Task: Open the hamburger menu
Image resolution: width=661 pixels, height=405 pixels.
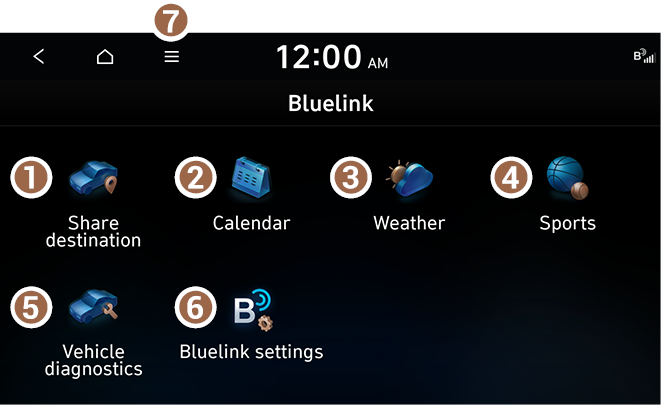Action: [172, 57]
